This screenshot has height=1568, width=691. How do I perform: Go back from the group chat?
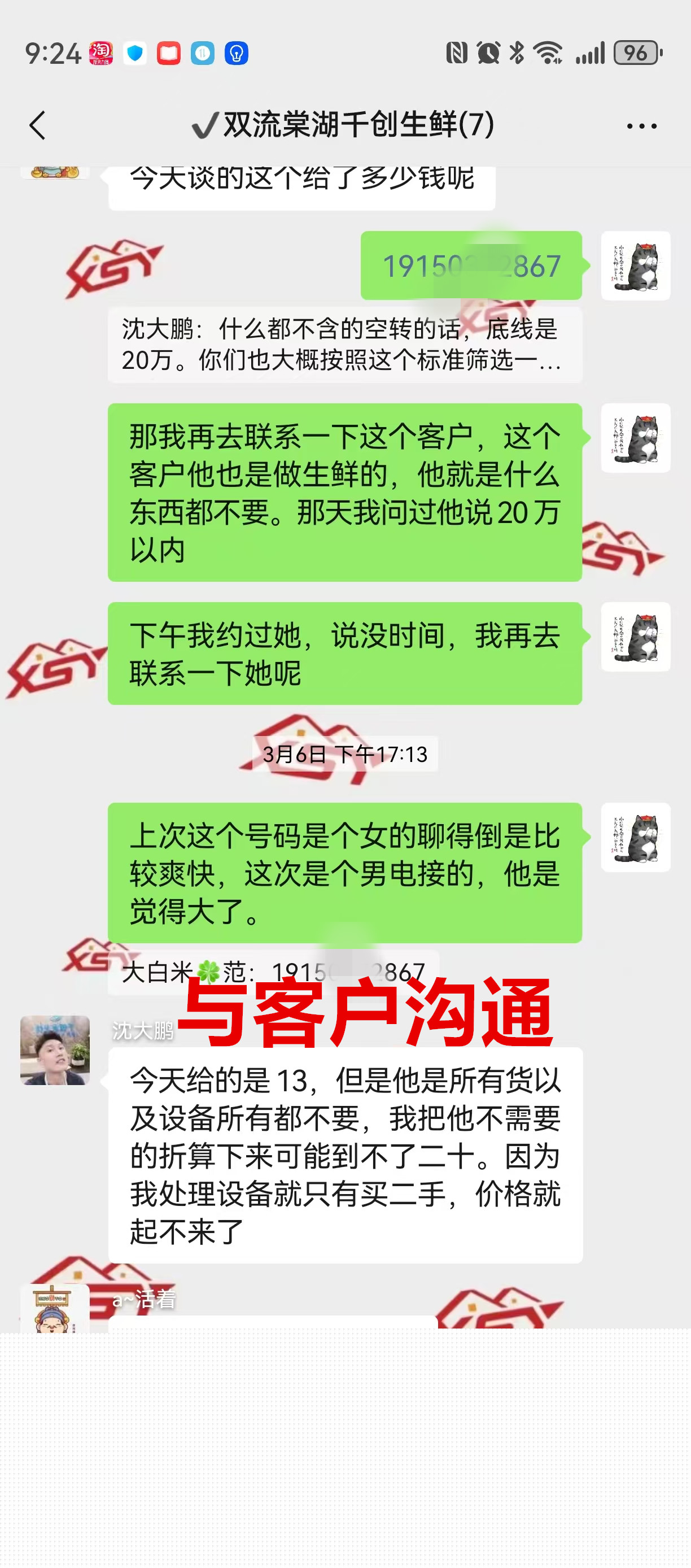click(x=38, y=125)
